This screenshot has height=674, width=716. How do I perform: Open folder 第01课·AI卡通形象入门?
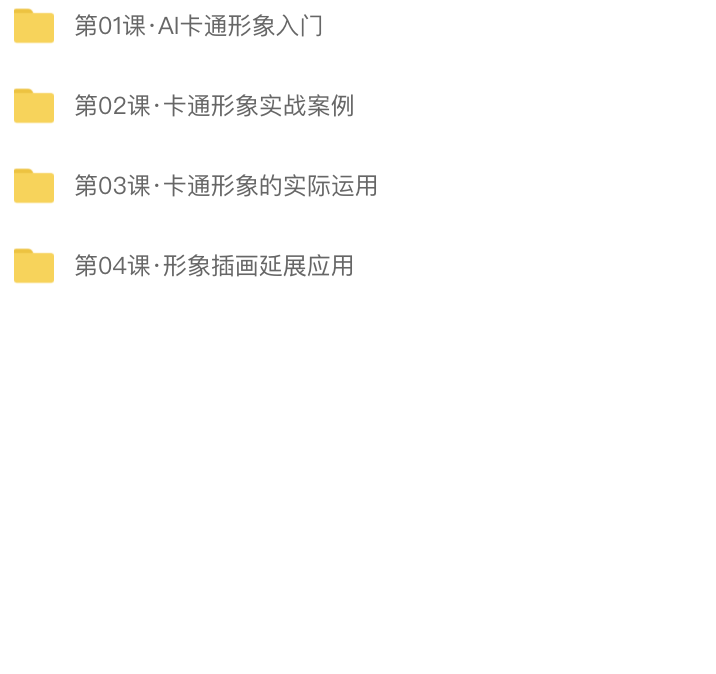pyautogui.click(x=198, y=26)
